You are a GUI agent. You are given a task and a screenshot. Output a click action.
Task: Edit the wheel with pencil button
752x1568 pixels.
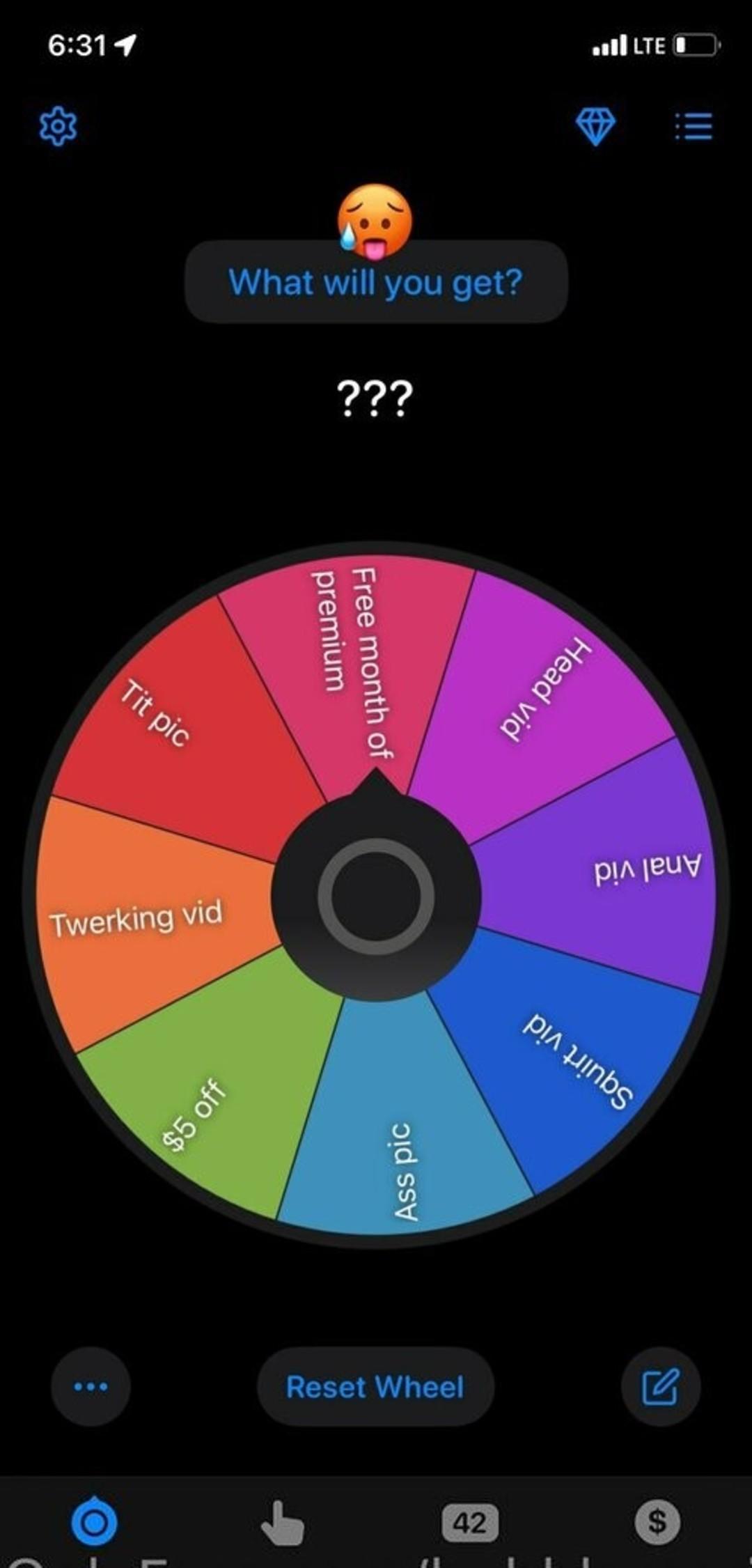(x=660, y=1386)
